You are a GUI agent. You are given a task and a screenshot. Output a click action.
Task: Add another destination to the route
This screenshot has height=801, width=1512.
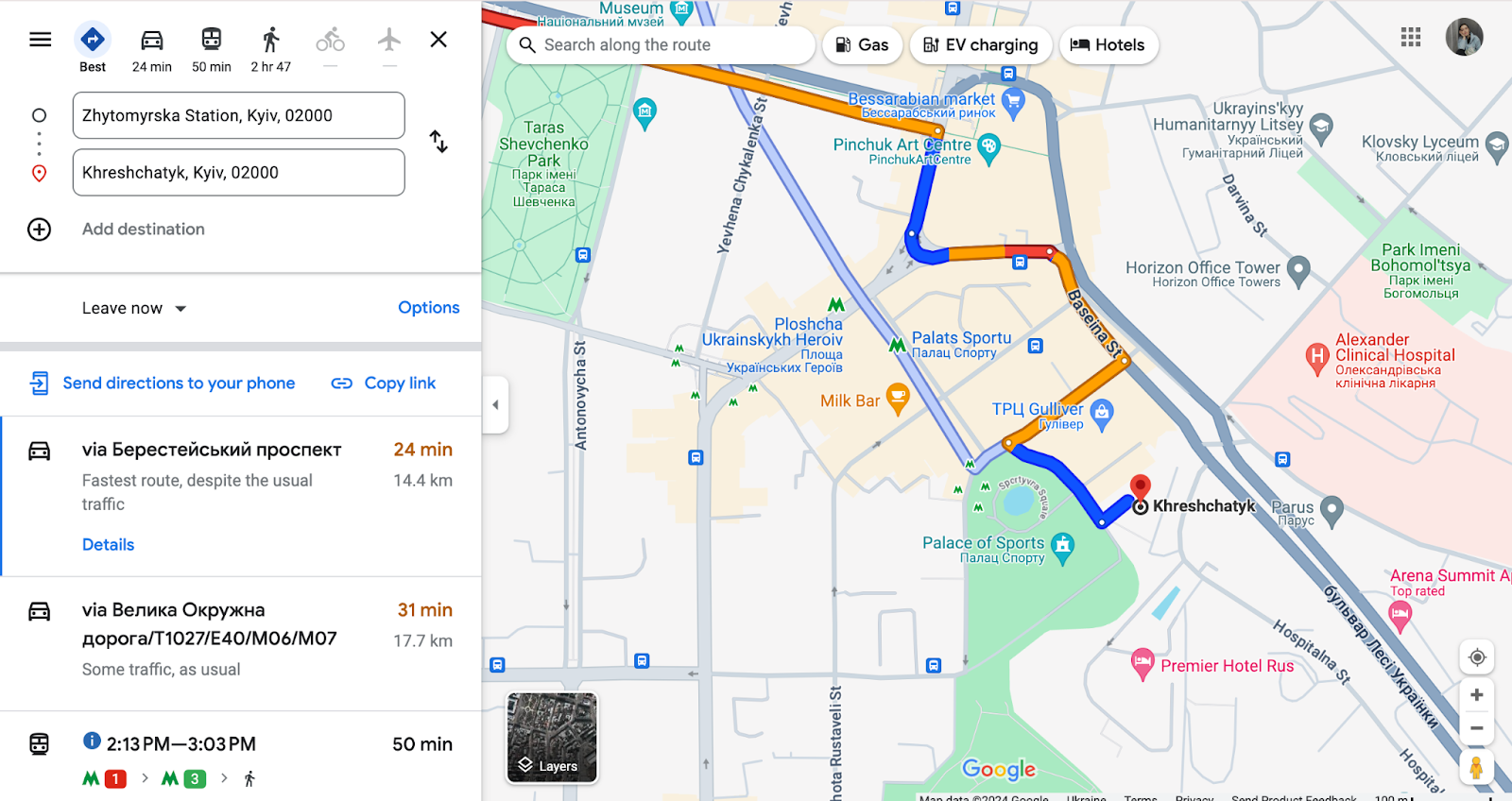(x=142, y=230)
